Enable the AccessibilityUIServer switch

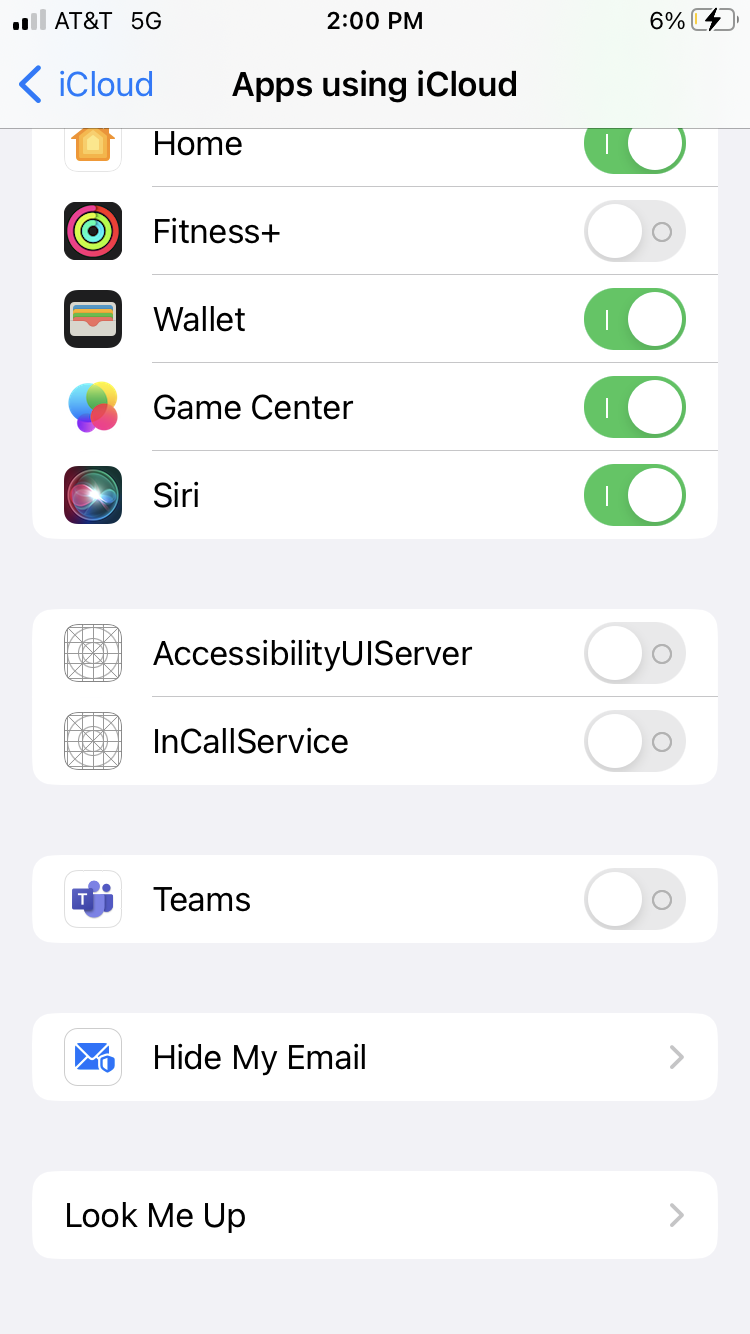634,654
